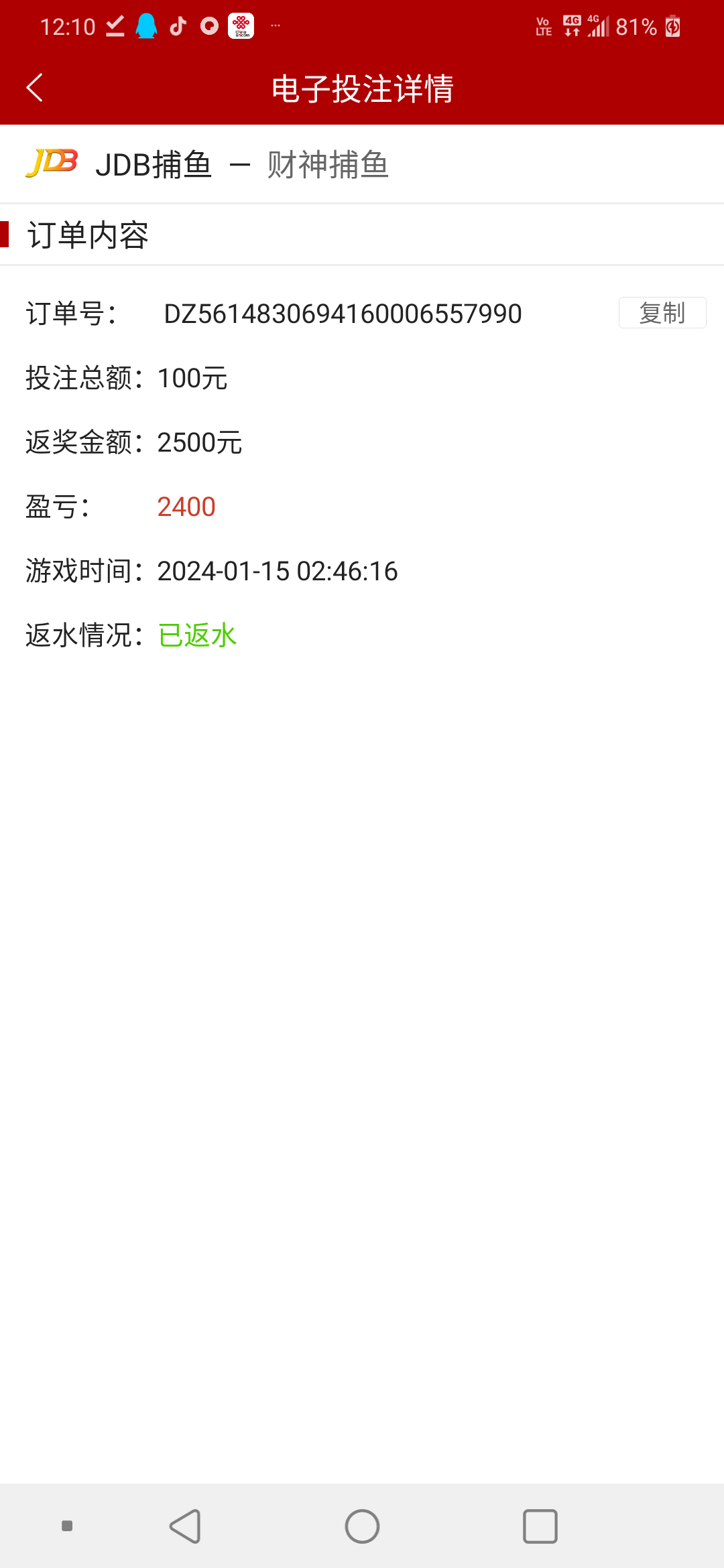Expand the overflow dots in the status bar
This screenshot has height=1568, width=724.
click(x=275, y=25)
